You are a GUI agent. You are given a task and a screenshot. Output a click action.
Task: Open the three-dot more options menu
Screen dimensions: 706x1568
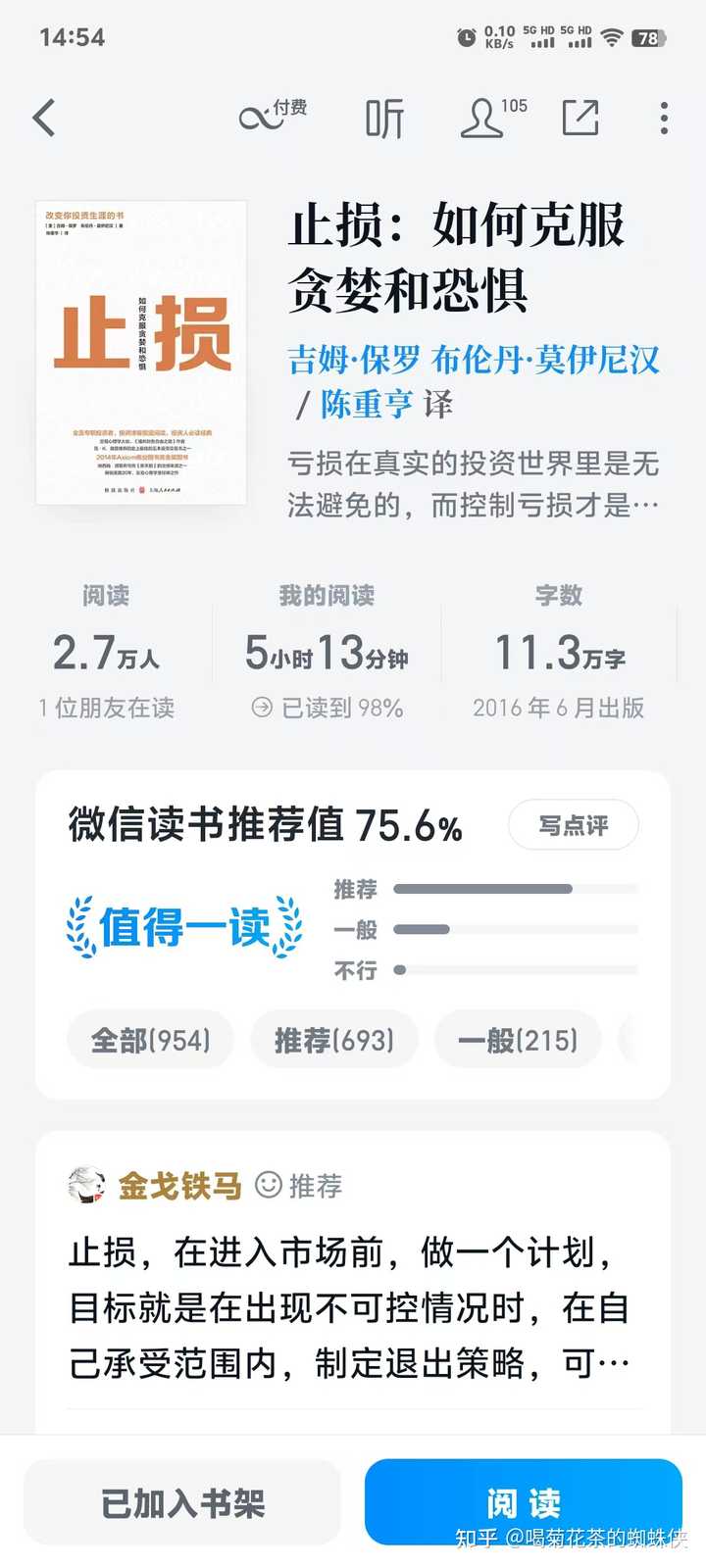pyautogui.click(x=663, y=118)
